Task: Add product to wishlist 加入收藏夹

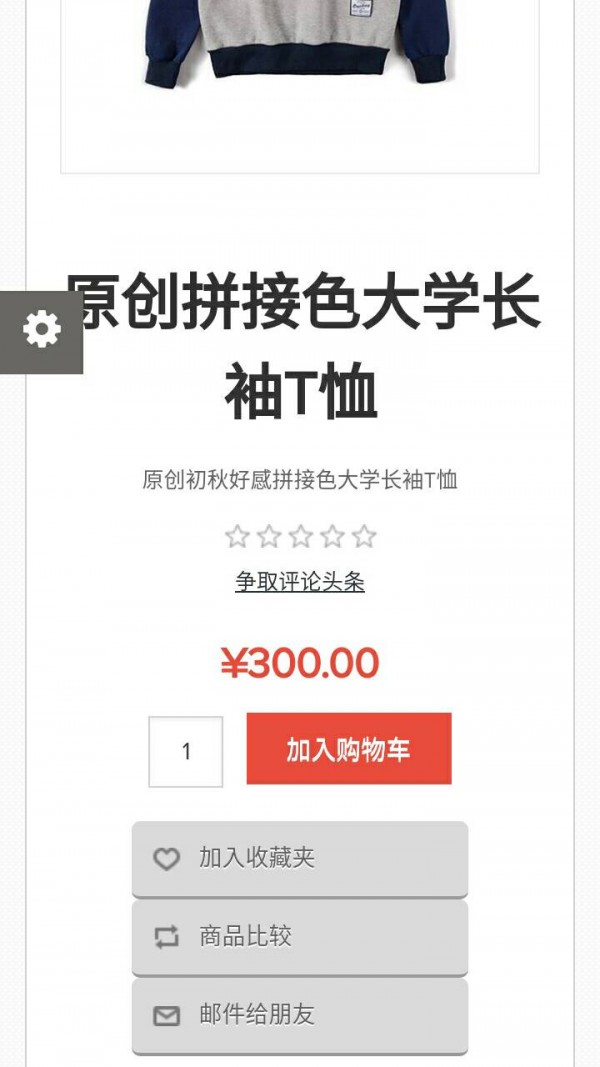Action: coord(299,858)
